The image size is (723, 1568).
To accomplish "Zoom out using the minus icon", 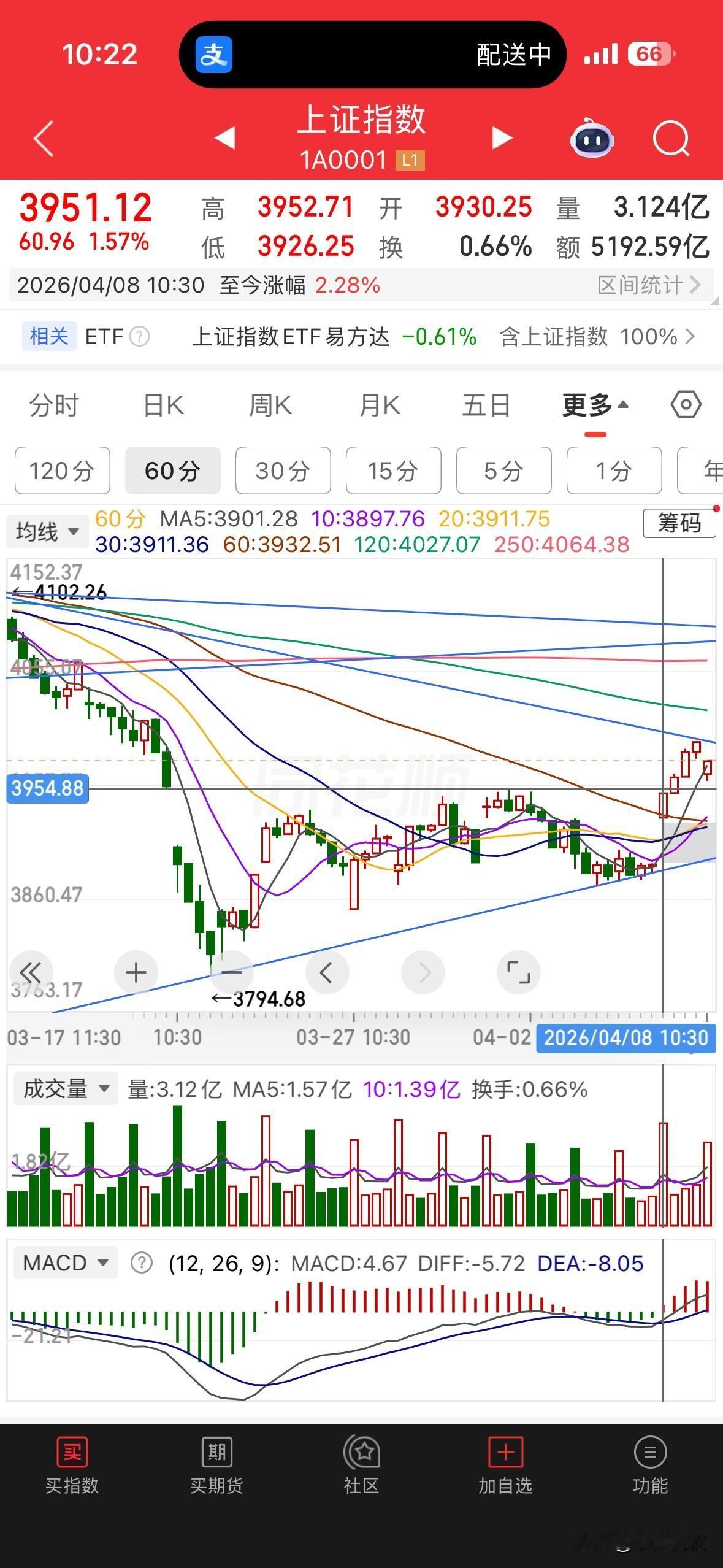I will coord(231,972).
